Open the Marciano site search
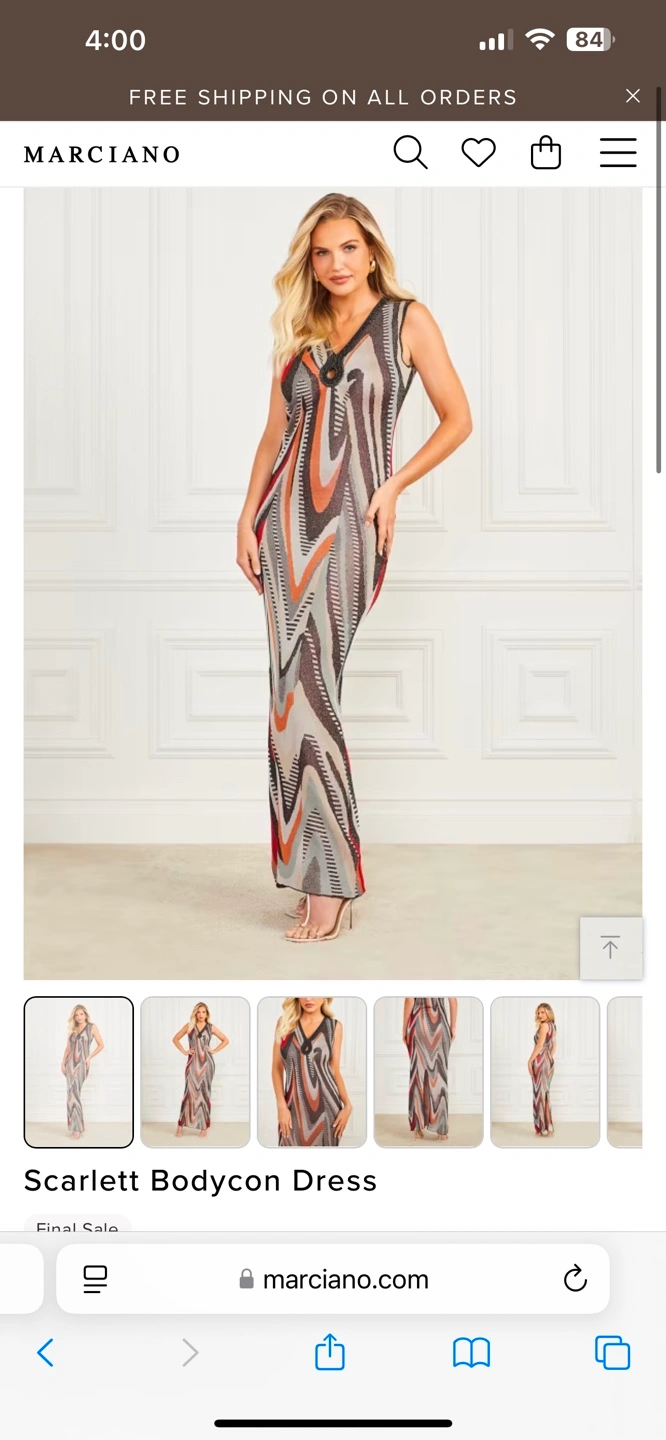Screen dimensions: 666x1440 [x=410, y=153]
